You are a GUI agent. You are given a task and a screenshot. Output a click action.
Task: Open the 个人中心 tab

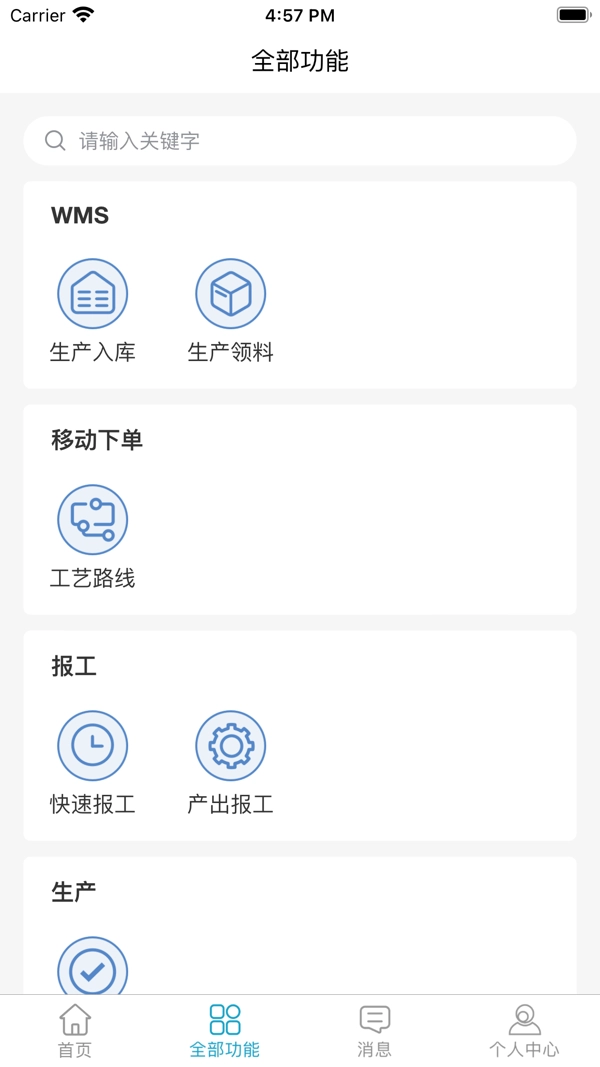pyautogui.click(x=524, y=1031)
